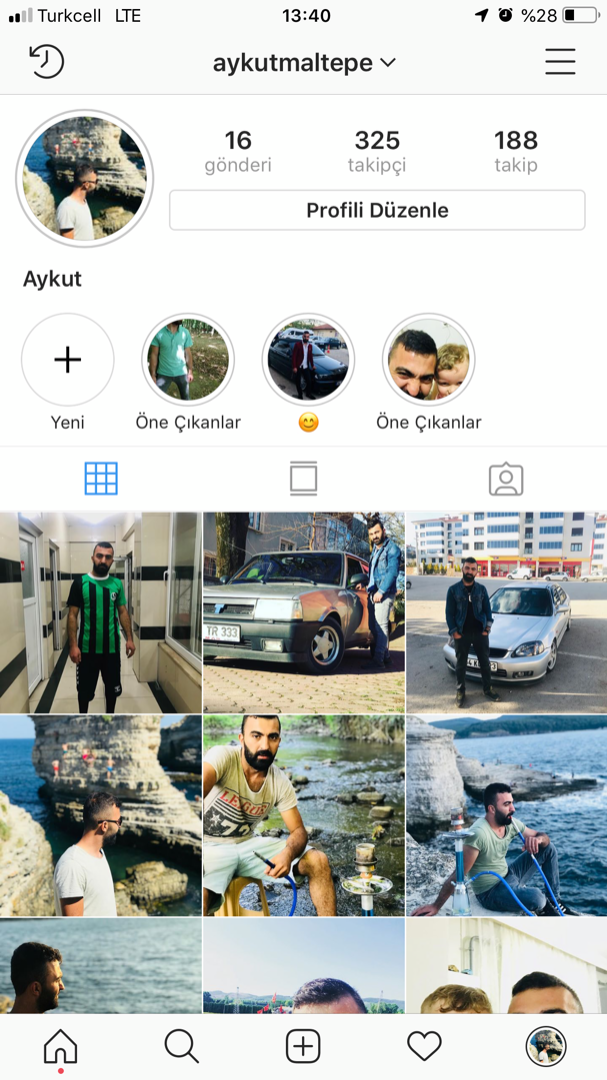The height and width of the screenshot is (1080, 607).
Task: Open the activity heart tab
Action: [x=424, y=1047]
